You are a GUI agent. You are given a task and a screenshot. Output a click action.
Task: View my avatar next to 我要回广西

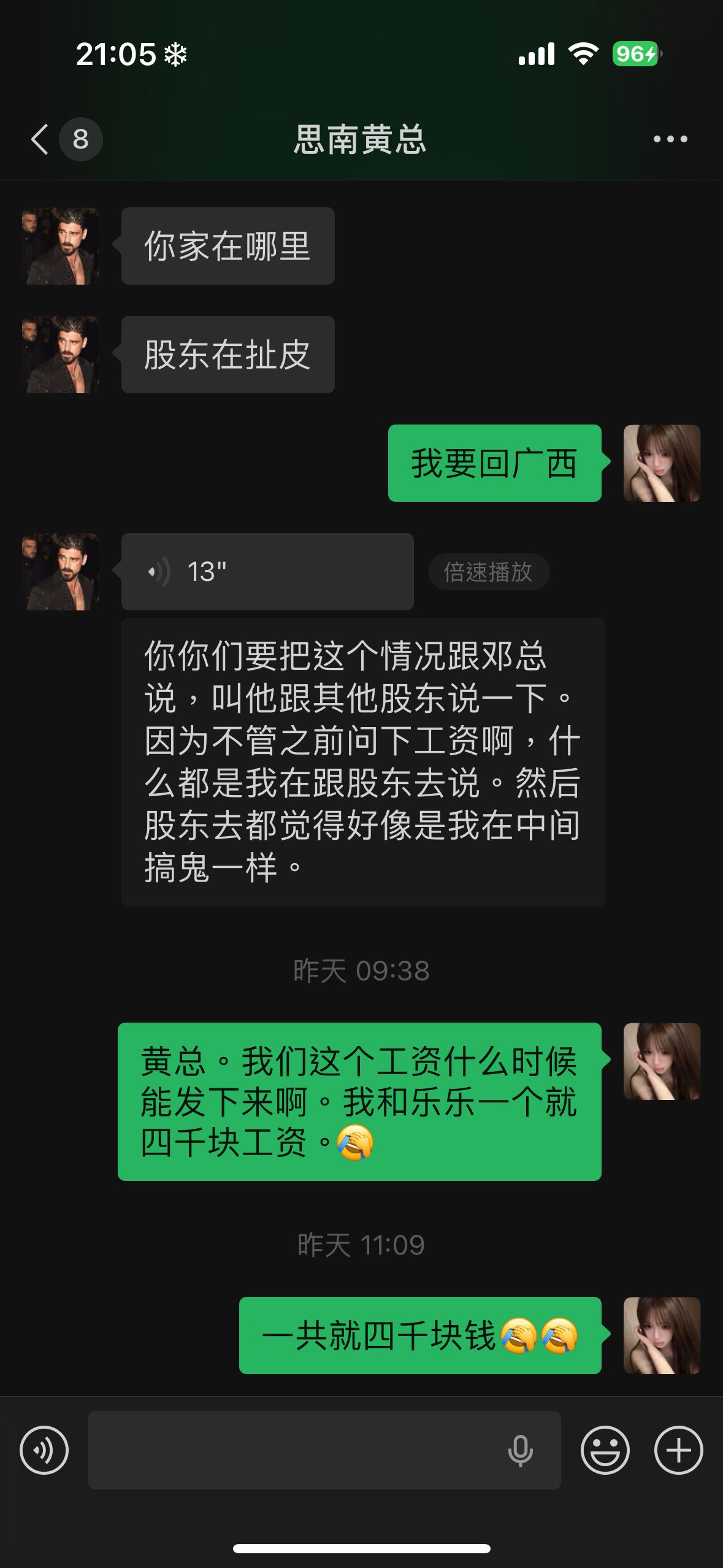(x=662, y=463)
